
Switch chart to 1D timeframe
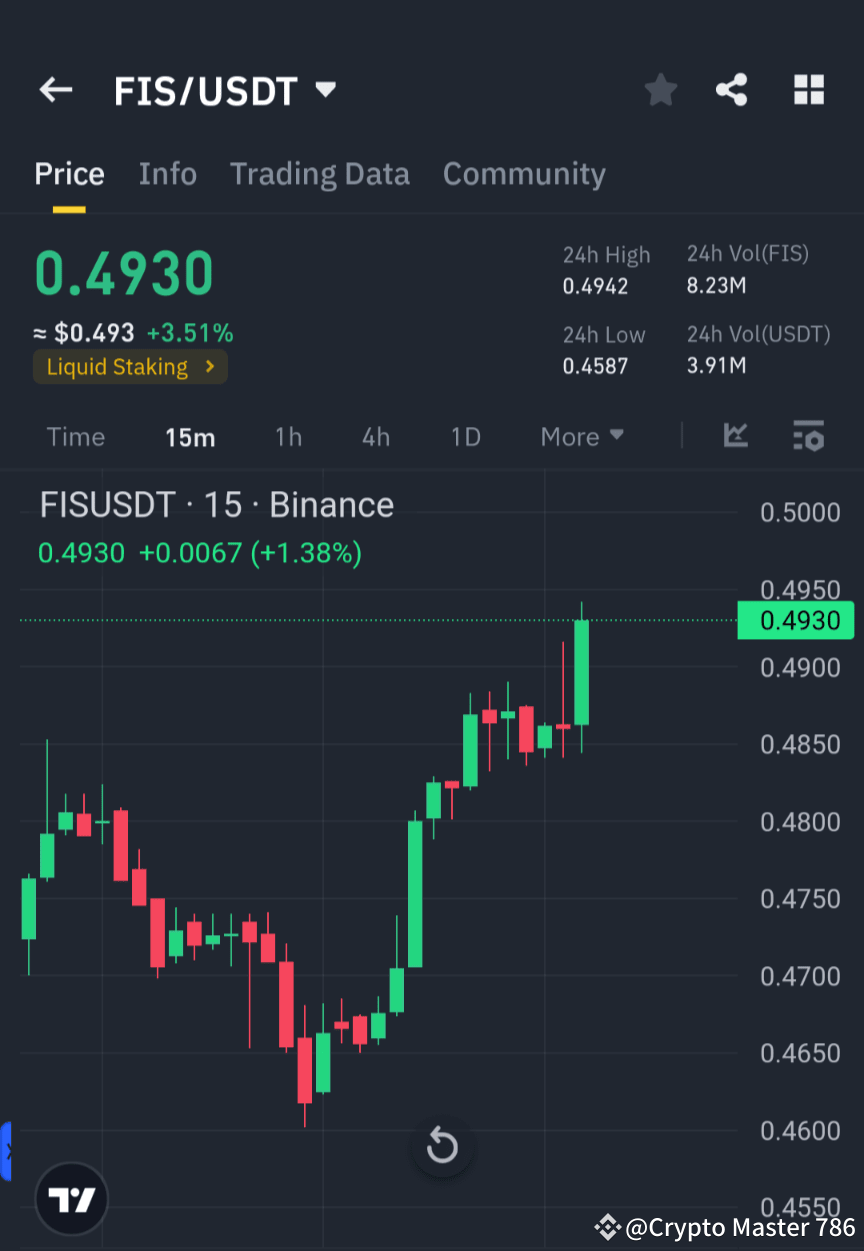point(465,436)
